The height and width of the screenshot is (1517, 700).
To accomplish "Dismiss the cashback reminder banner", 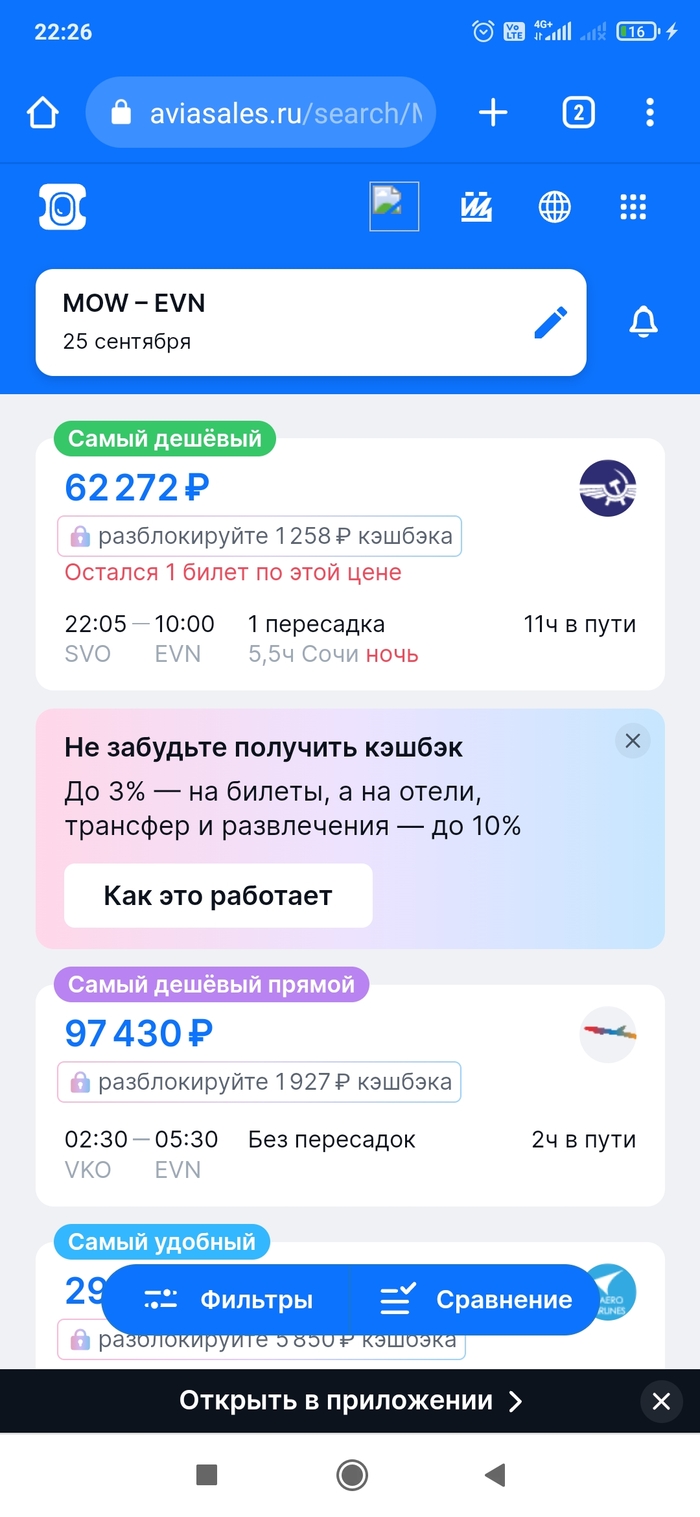I will point(632,741).
